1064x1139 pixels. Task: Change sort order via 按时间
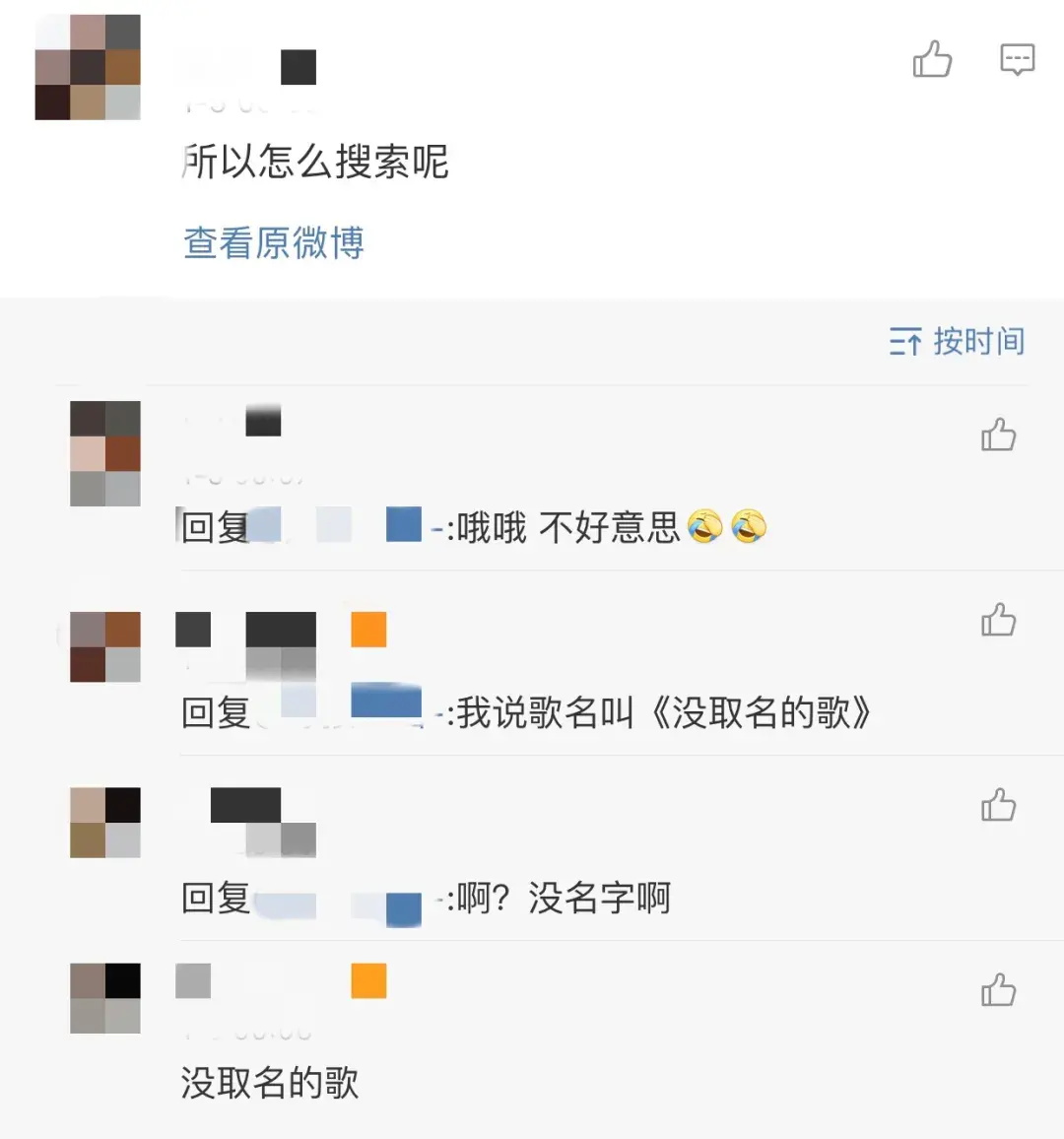958,341
